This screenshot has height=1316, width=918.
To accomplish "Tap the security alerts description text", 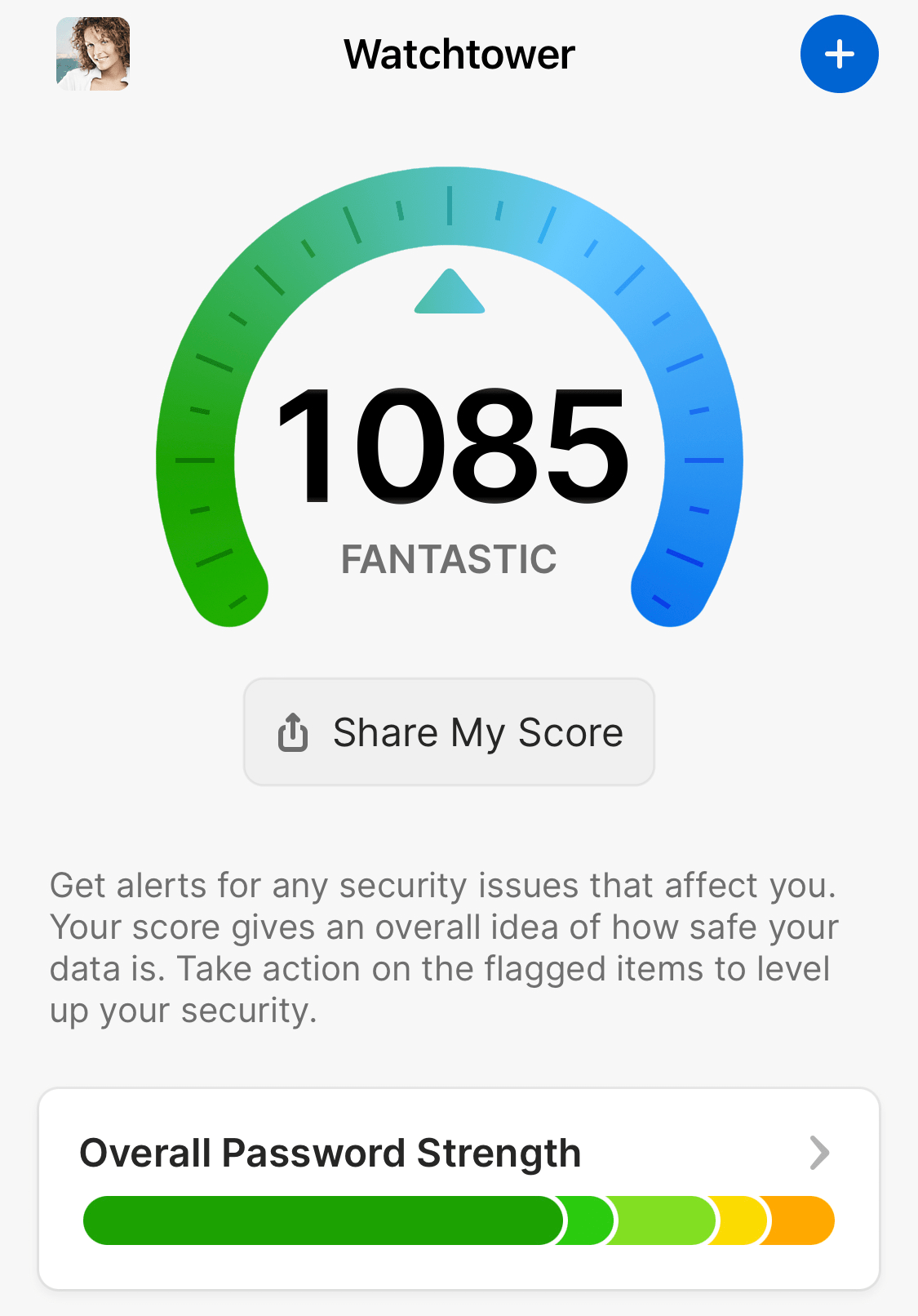I will coord(445,947).
